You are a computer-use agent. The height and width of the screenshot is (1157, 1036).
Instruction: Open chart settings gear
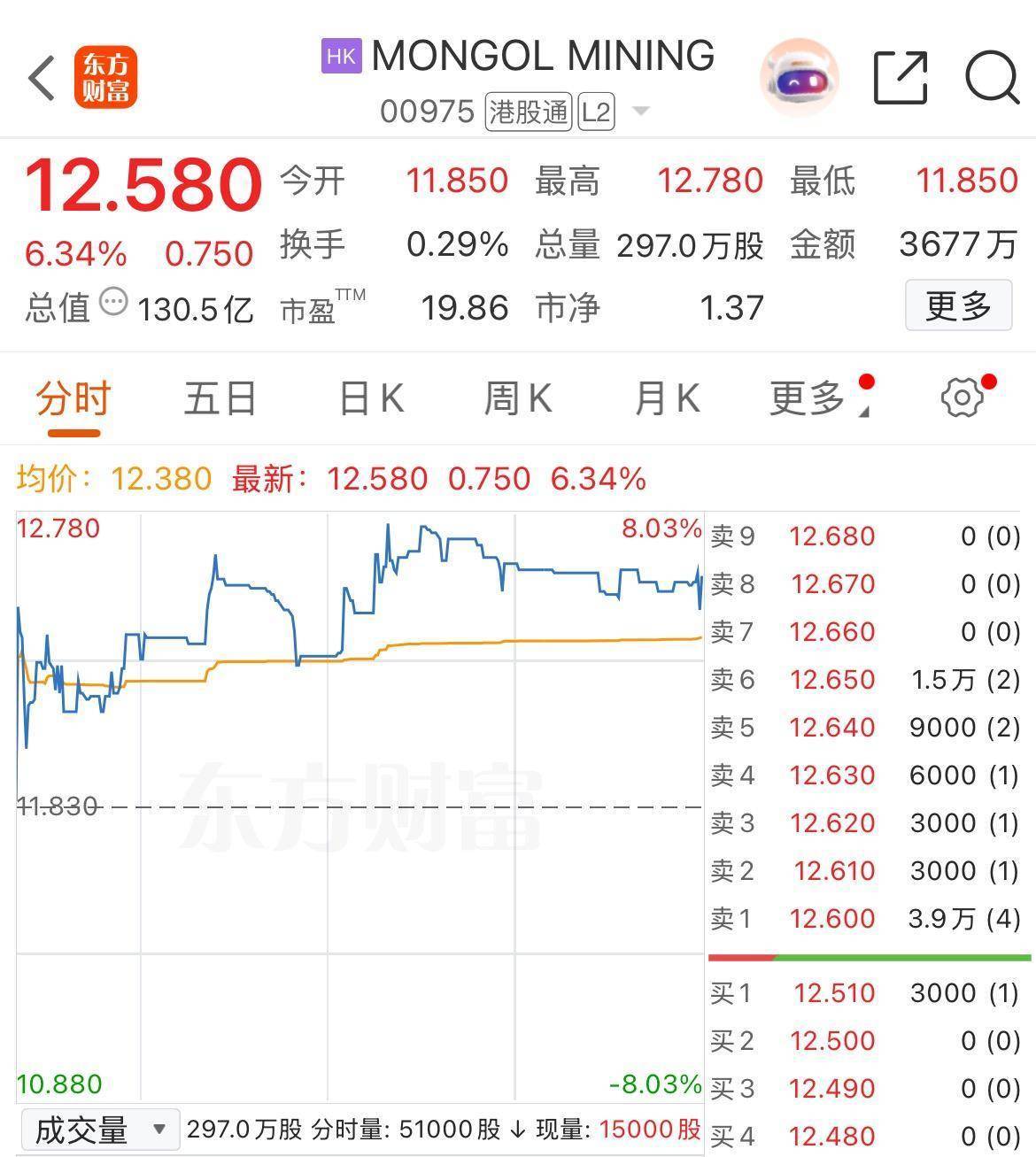[x=962, y=397]
